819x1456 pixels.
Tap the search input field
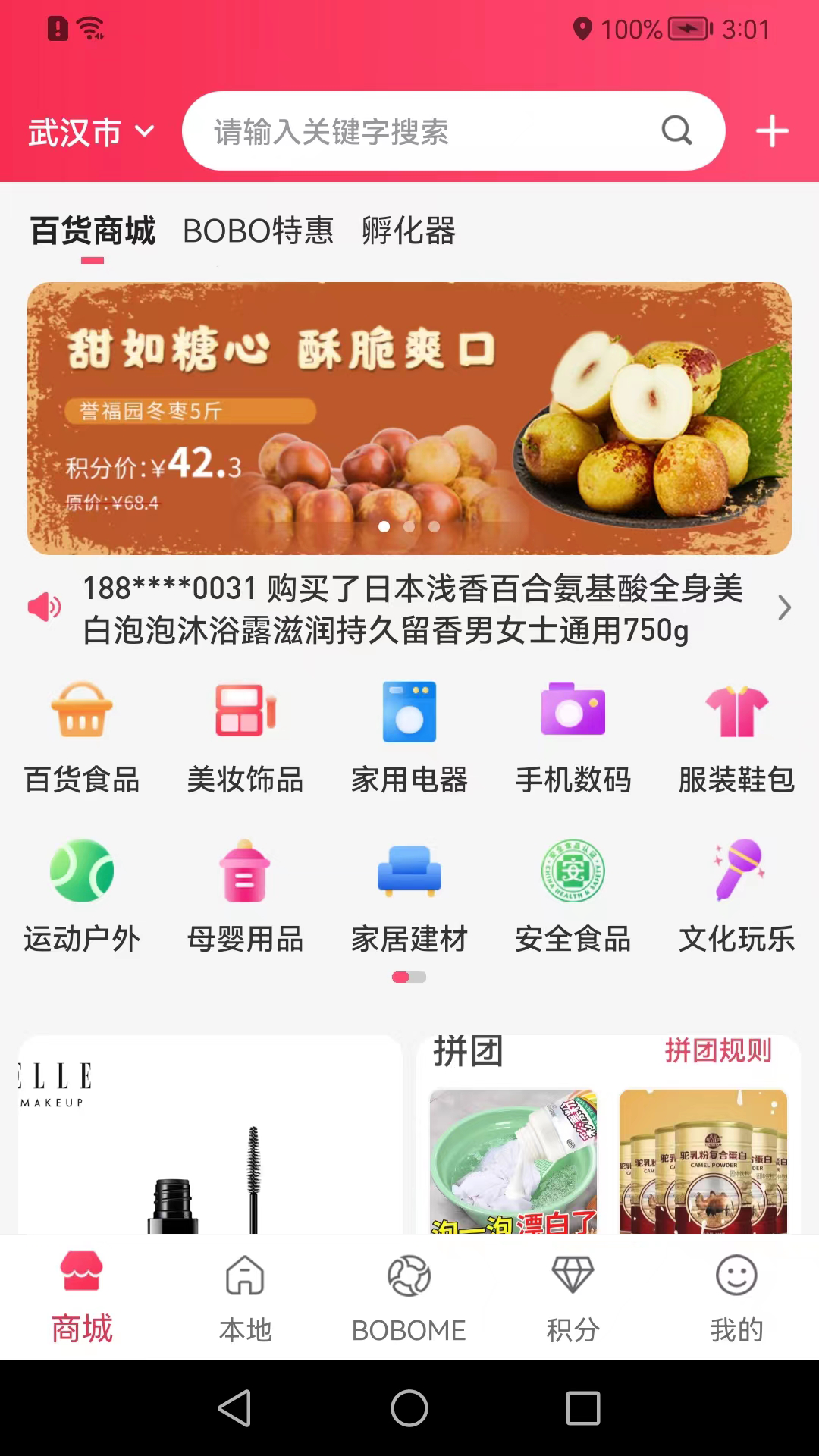(425, 130)
